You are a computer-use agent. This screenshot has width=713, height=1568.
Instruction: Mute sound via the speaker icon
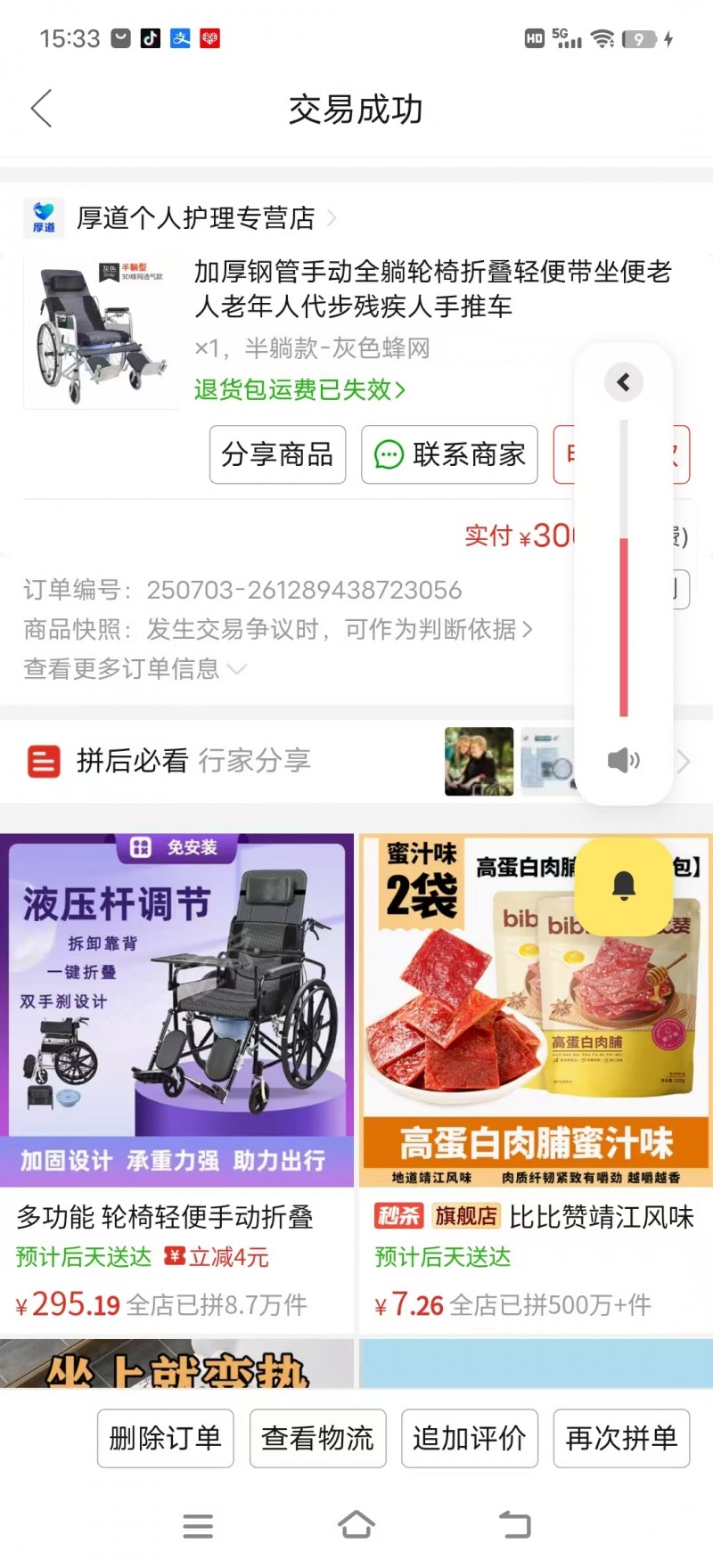pyautogui.click(x=624, y=760)
